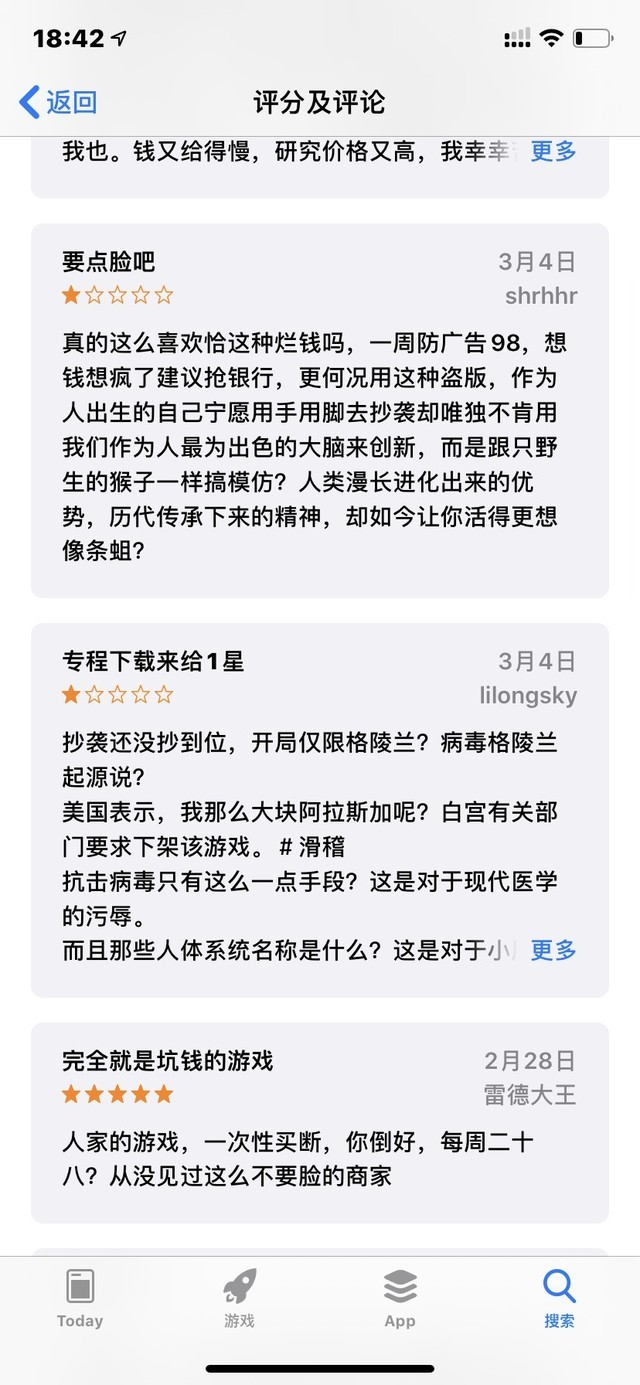Image resolution: width=640 pixels, height=1385 pixels.
Task: Switch to the Today tab
Action: coord(80,1298)
